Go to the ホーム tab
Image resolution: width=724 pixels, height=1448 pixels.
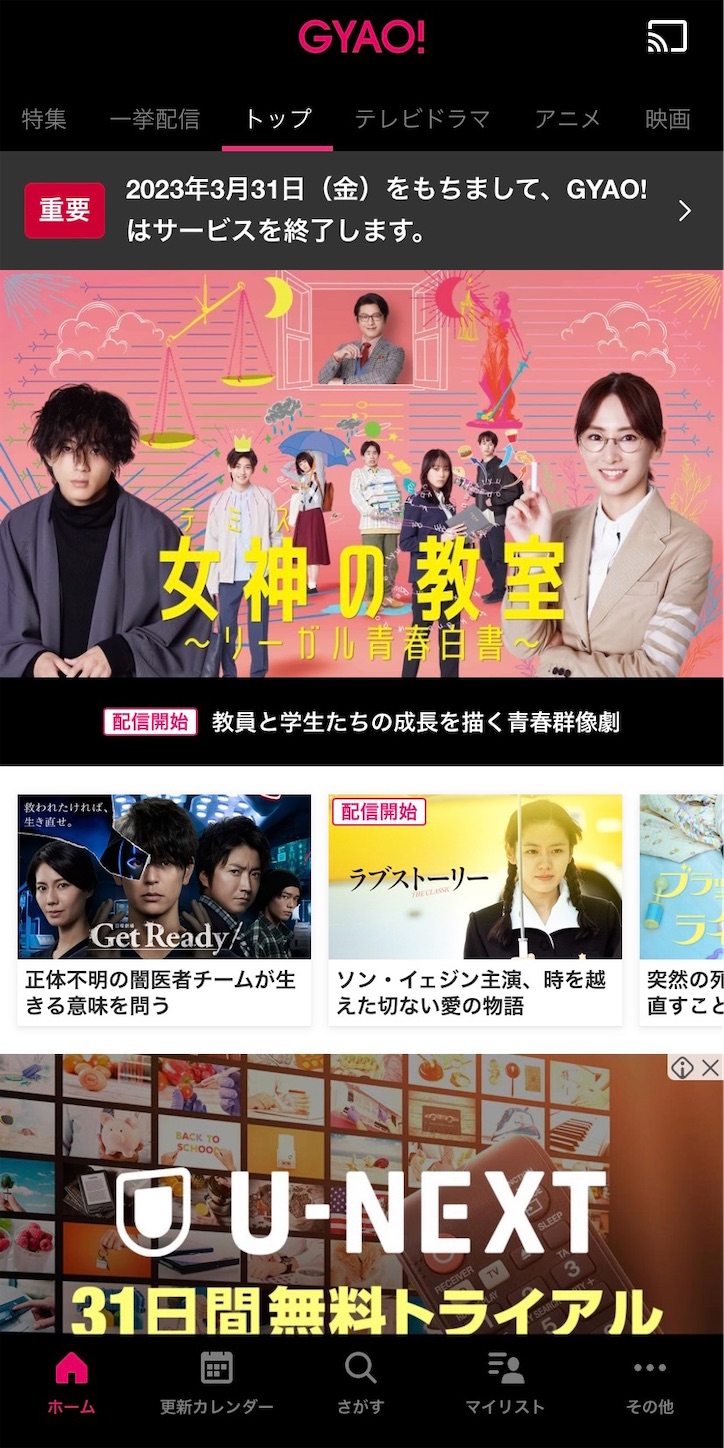click(72, 1384)
